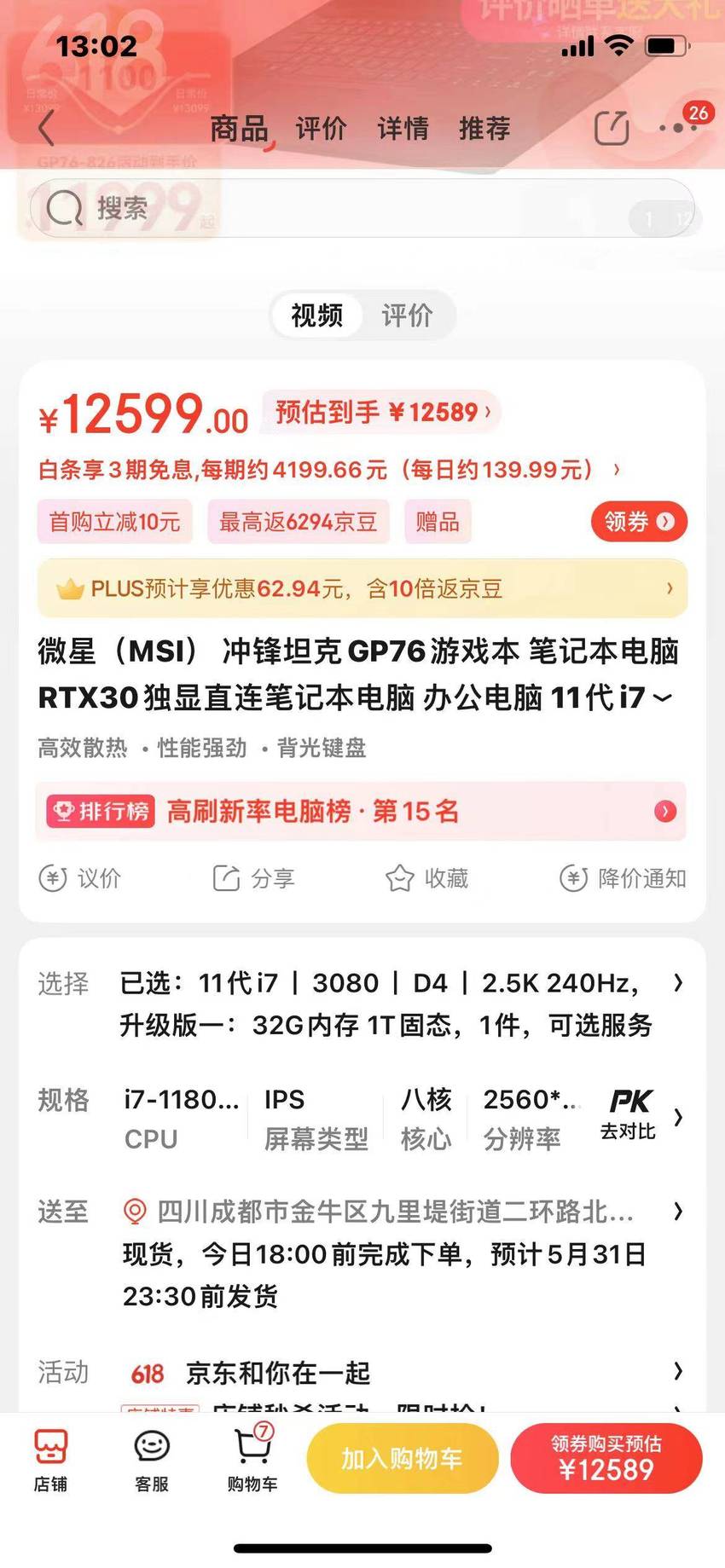This screenshot has height=1568, width=725.
Task: Open the PLUS预计享优惠 banner
Action: click(362, 588)
